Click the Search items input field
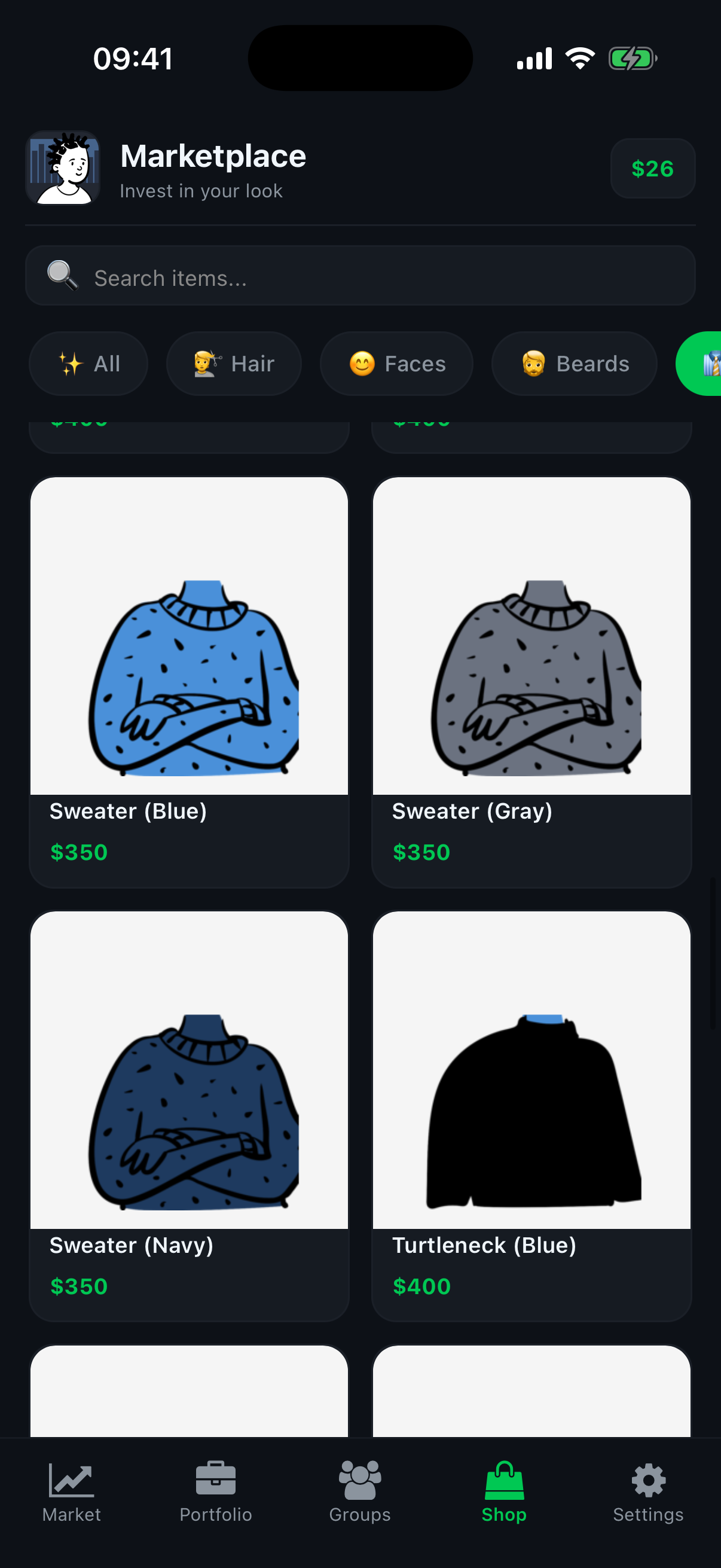 359,276
